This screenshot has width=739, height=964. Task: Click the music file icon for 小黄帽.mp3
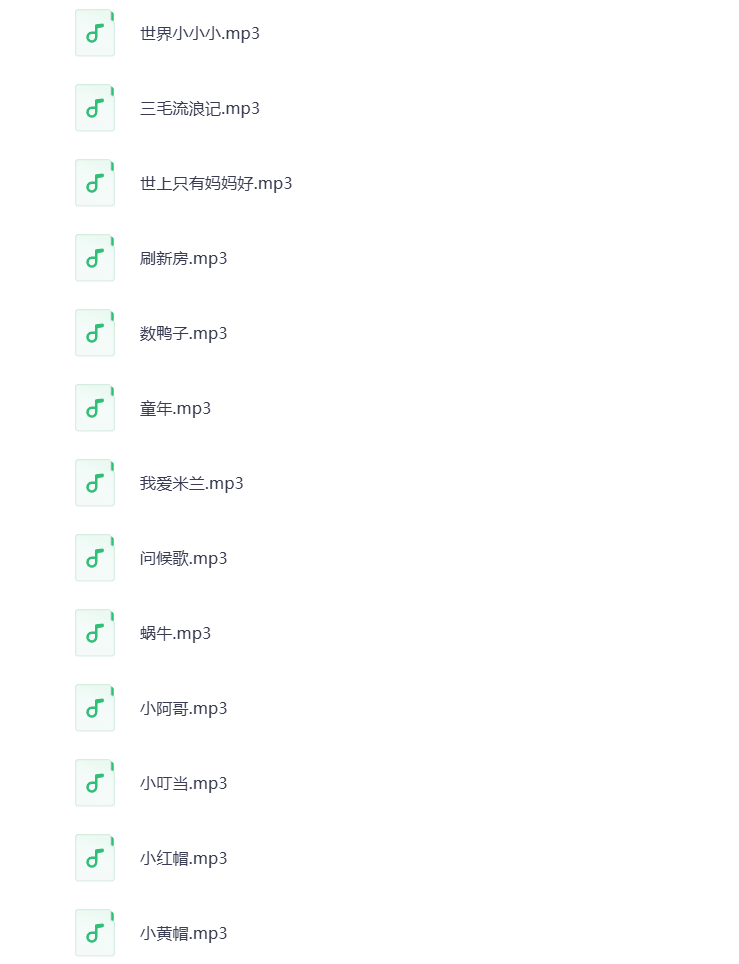pos(94,932)
